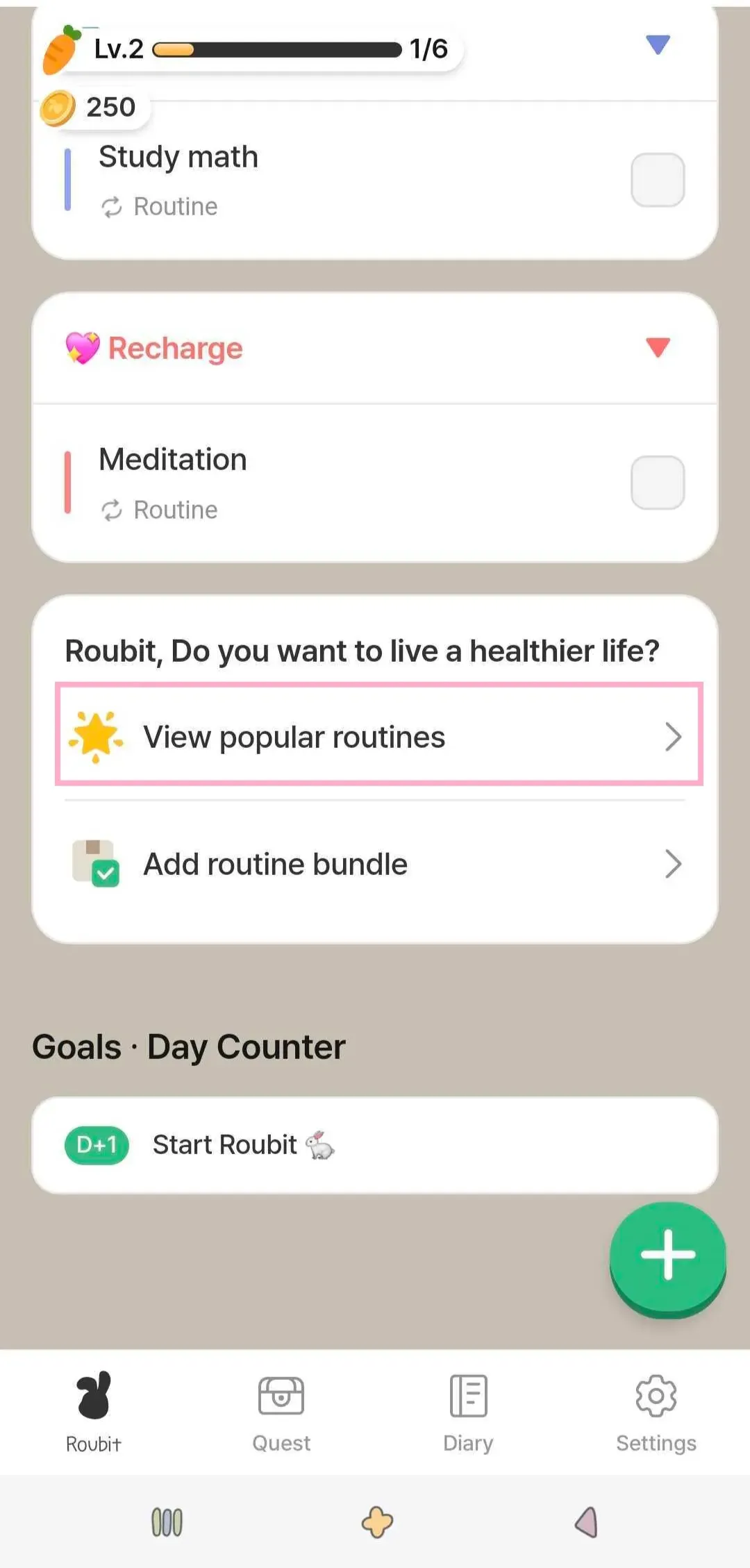Viewport: 750px width, 1568px height.
Task: Tap the green plus floating button
Action: (x=667, y=1255)
